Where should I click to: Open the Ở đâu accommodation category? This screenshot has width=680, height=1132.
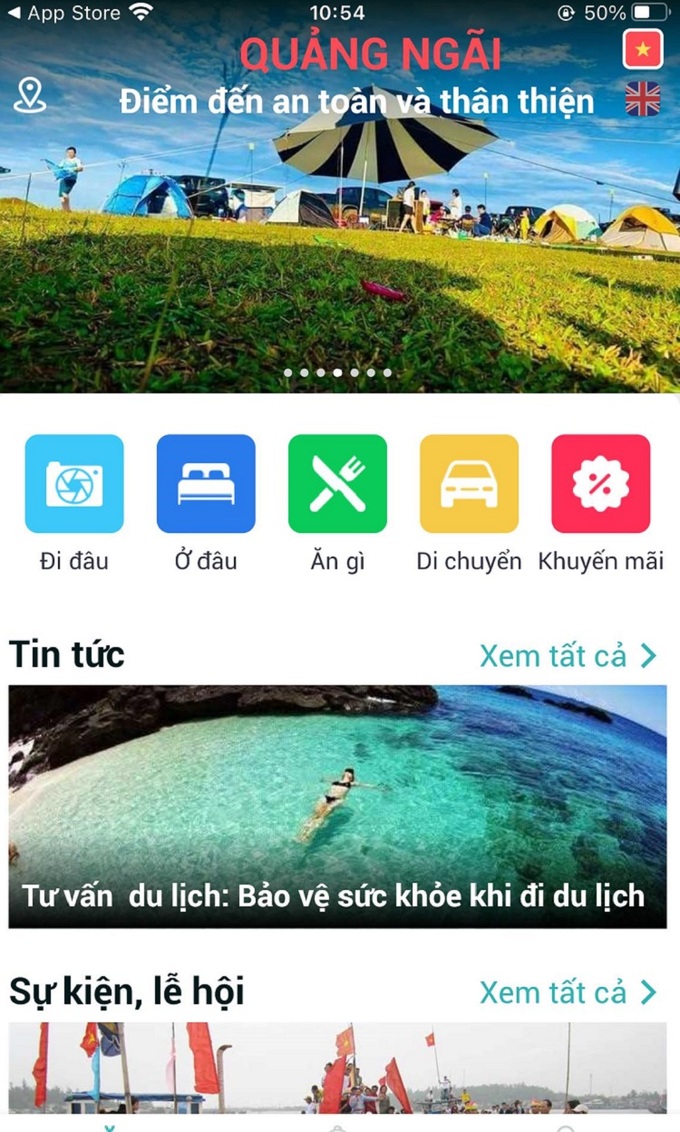[206, 484]
